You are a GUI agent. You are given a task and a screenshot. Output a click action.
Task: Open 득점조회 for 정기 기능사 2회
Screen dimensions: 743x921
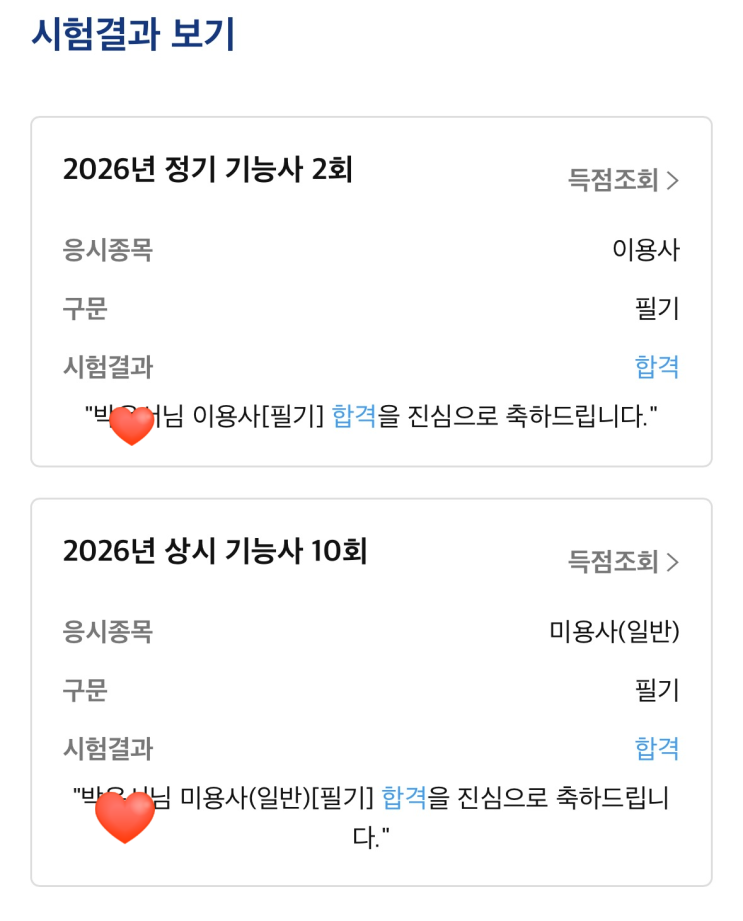(x=623, y=181)
